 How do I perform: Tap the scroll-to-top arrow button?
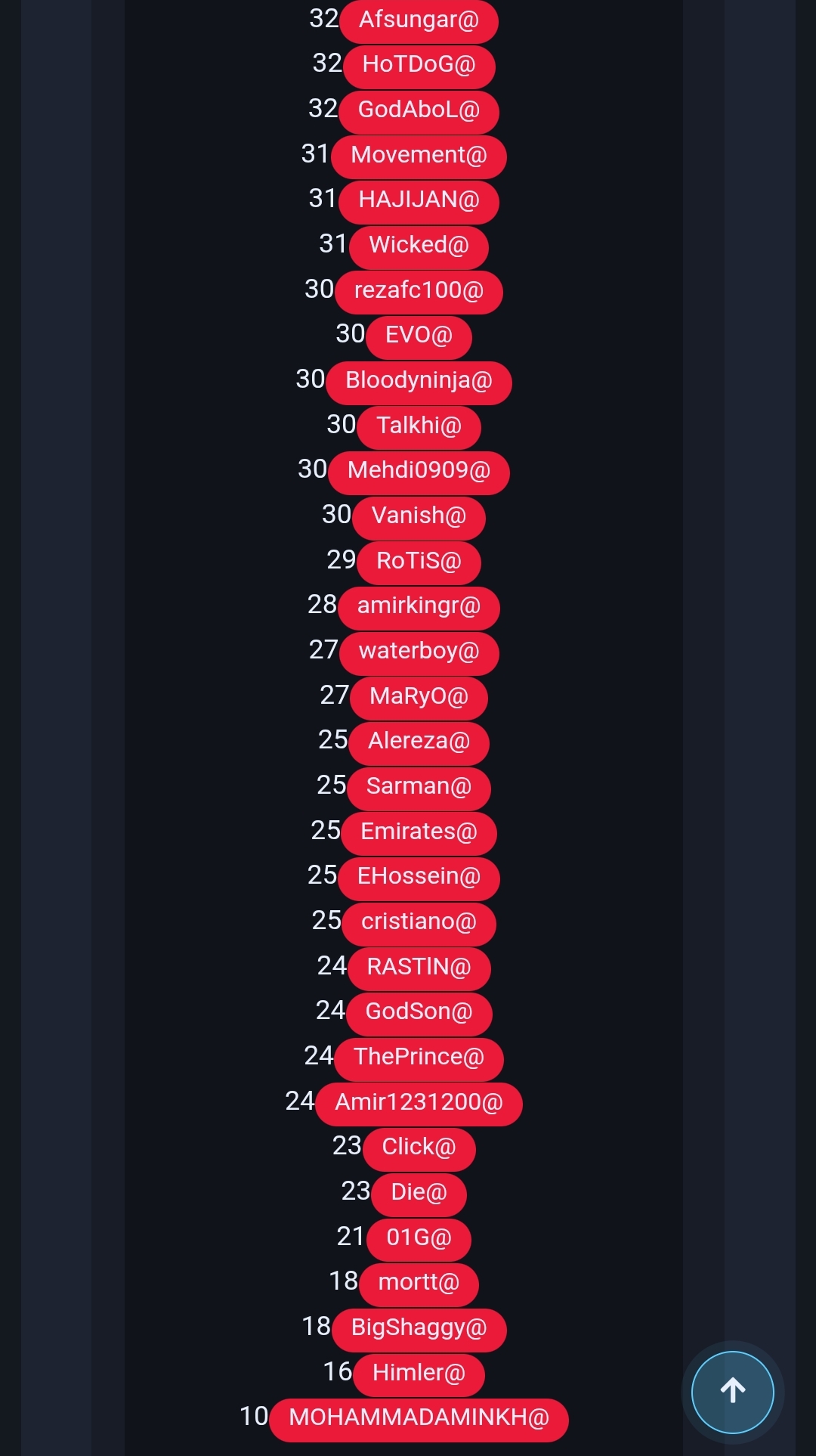tap(732, 1392)
